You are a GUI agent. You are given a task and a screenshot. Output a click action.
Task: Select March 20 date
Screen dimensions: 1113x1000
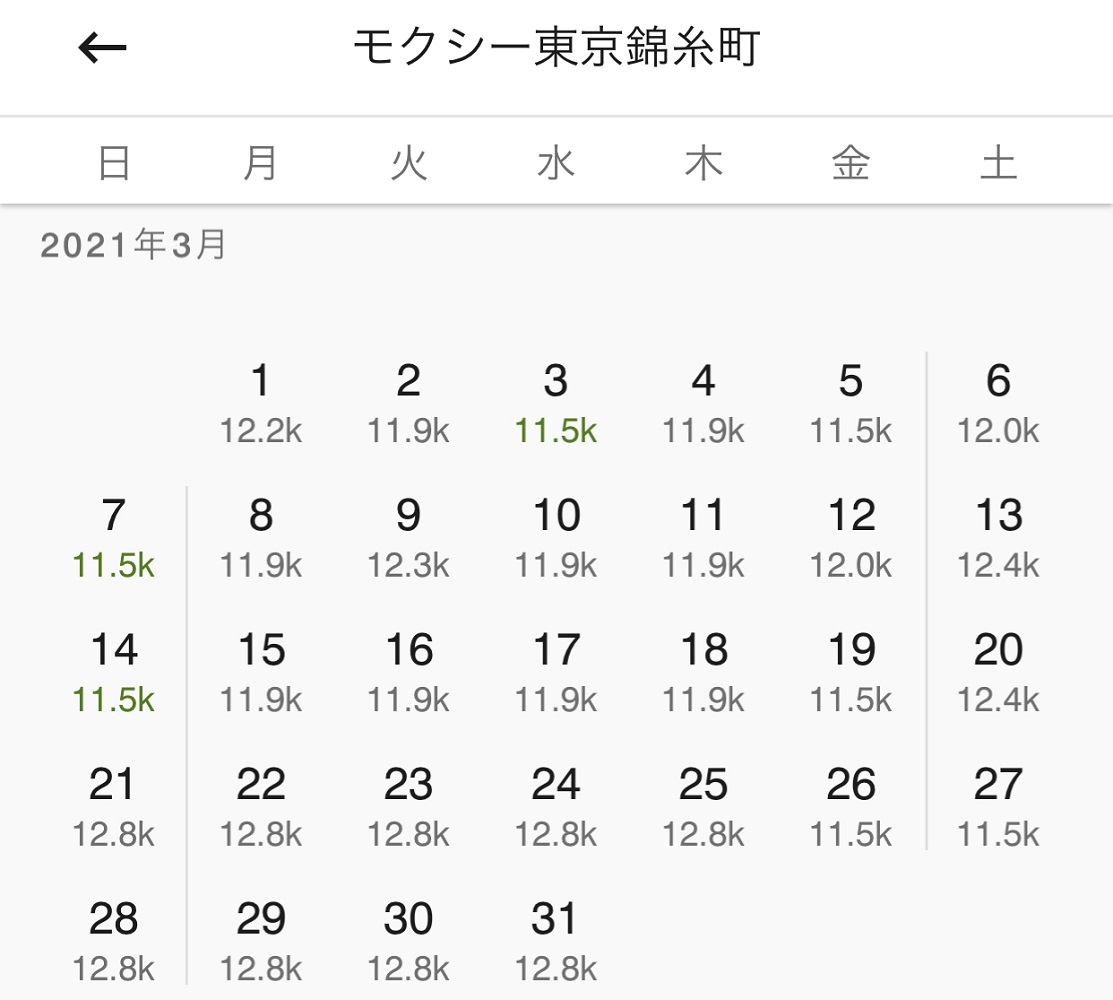pos(998,672)
